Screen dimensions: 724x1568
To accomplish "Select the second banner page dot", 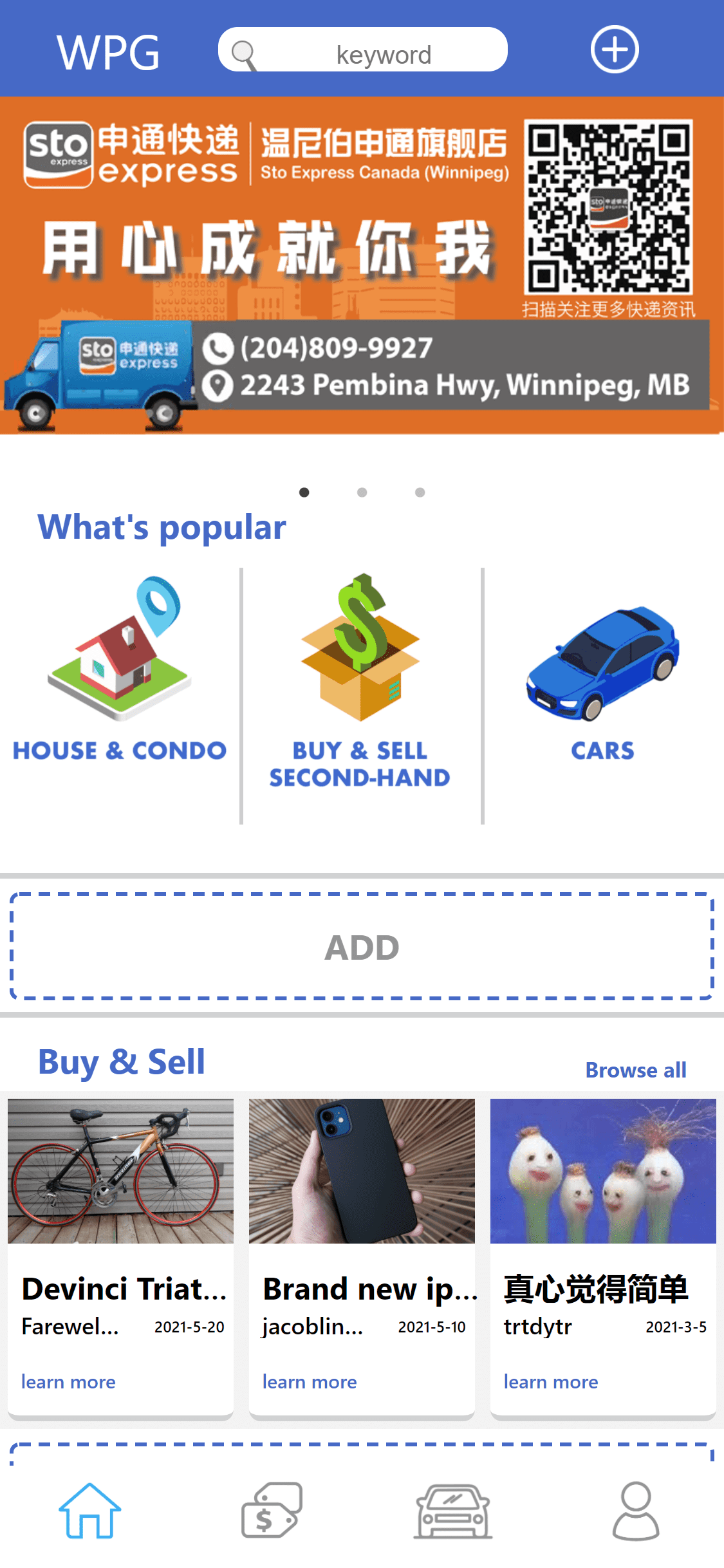I will tap(362, 492).
